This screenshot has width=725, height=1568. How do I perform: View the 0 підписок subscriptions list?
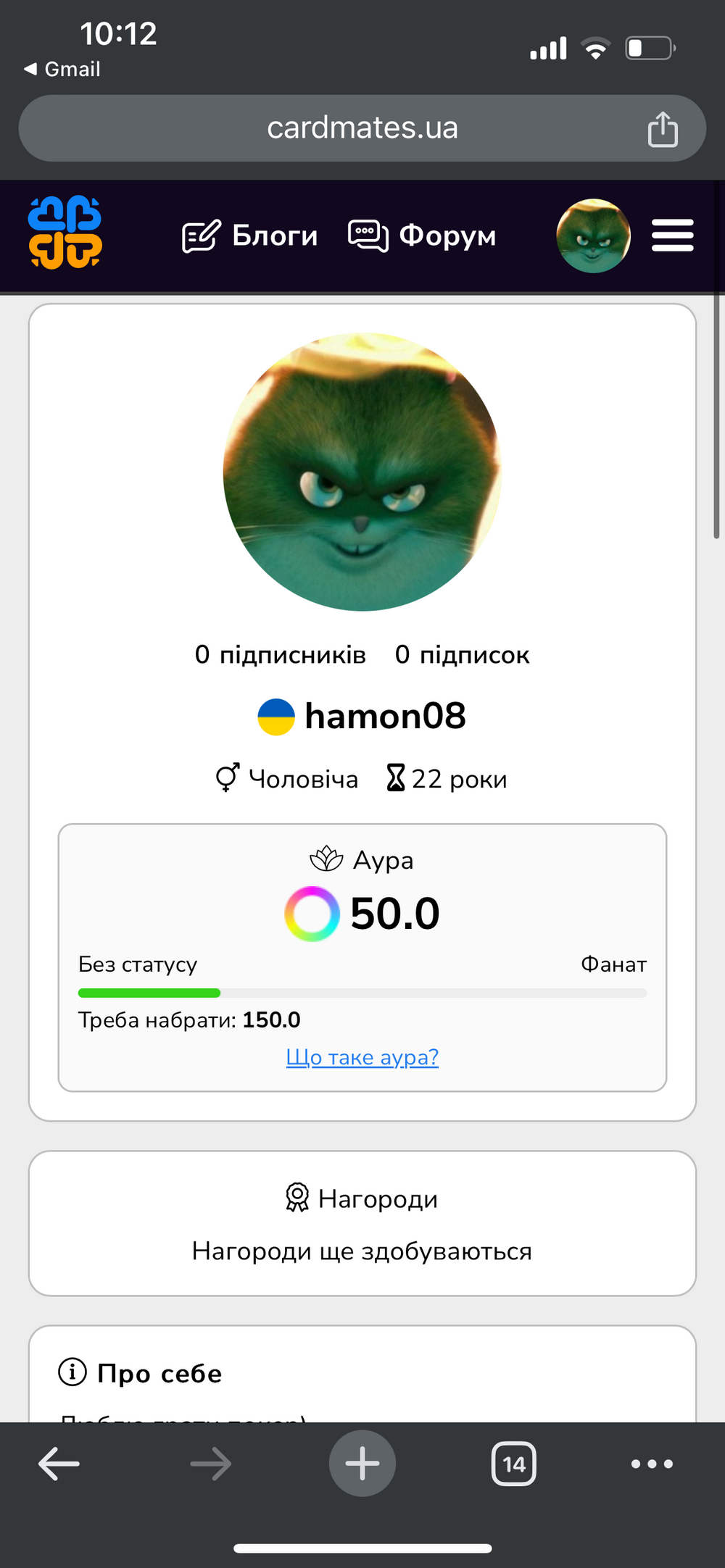pos(463,655)
